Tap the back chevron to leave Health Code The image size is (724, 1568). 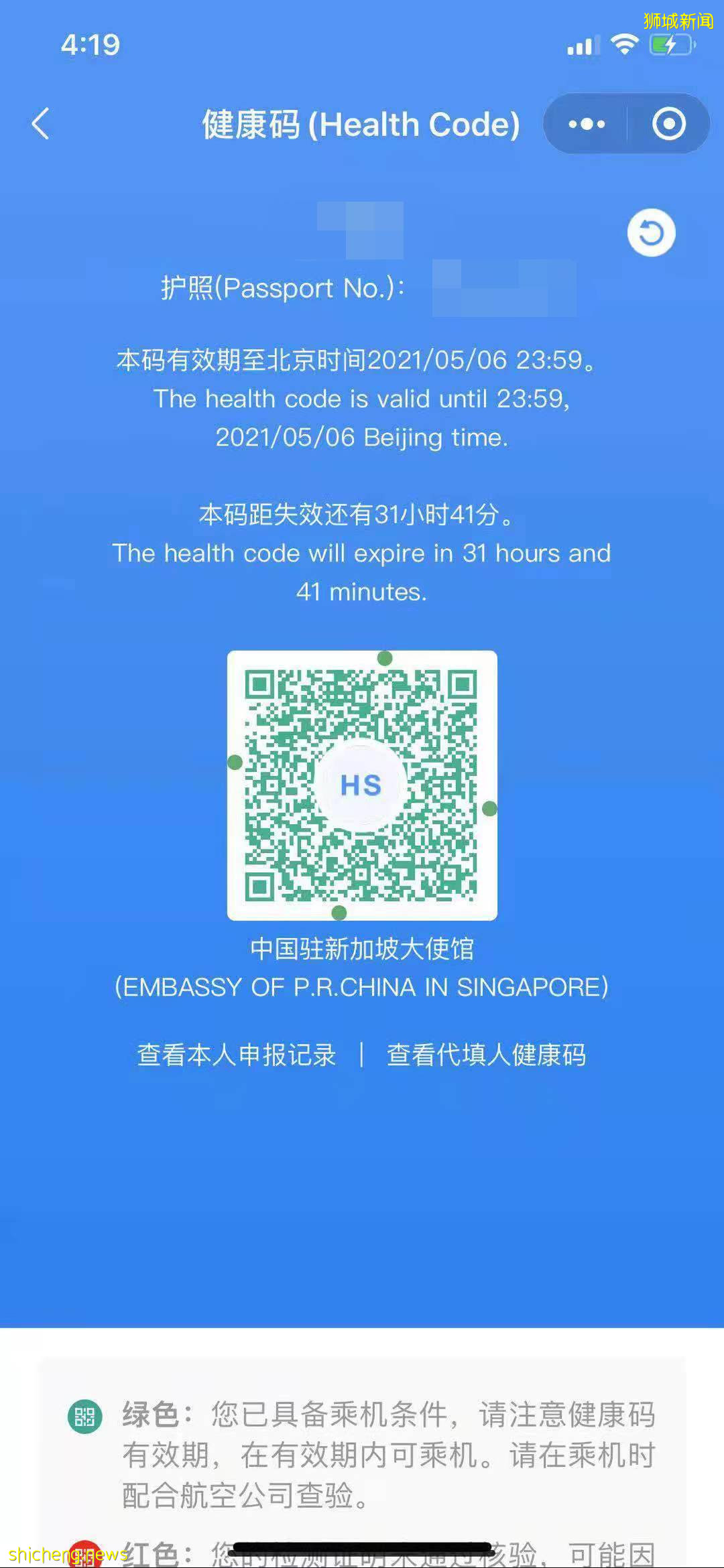[40, 124]
